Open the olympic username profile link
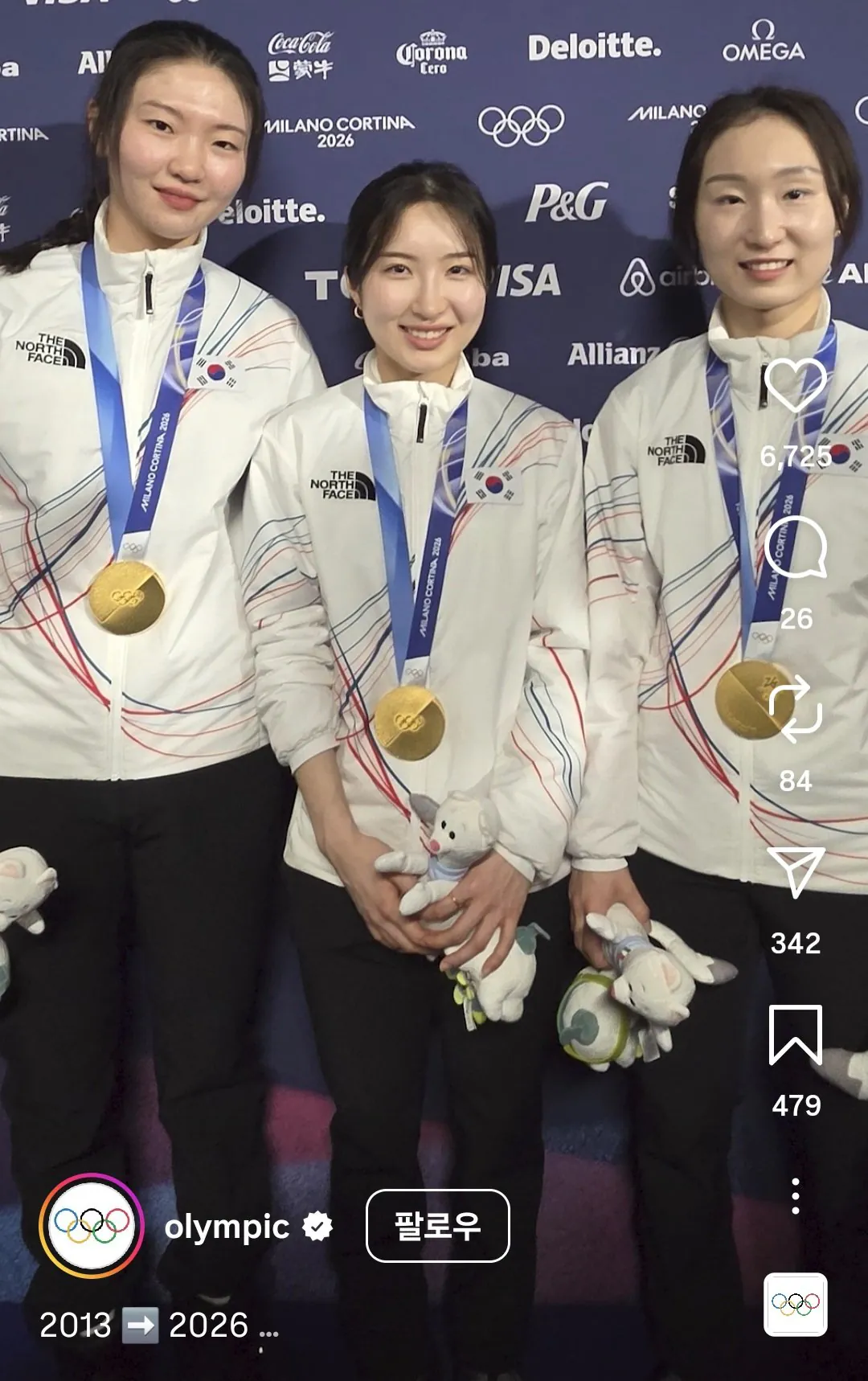The width and height of the screenshot is (868, 1381). pyautogui.click(x=227, y=1227)
